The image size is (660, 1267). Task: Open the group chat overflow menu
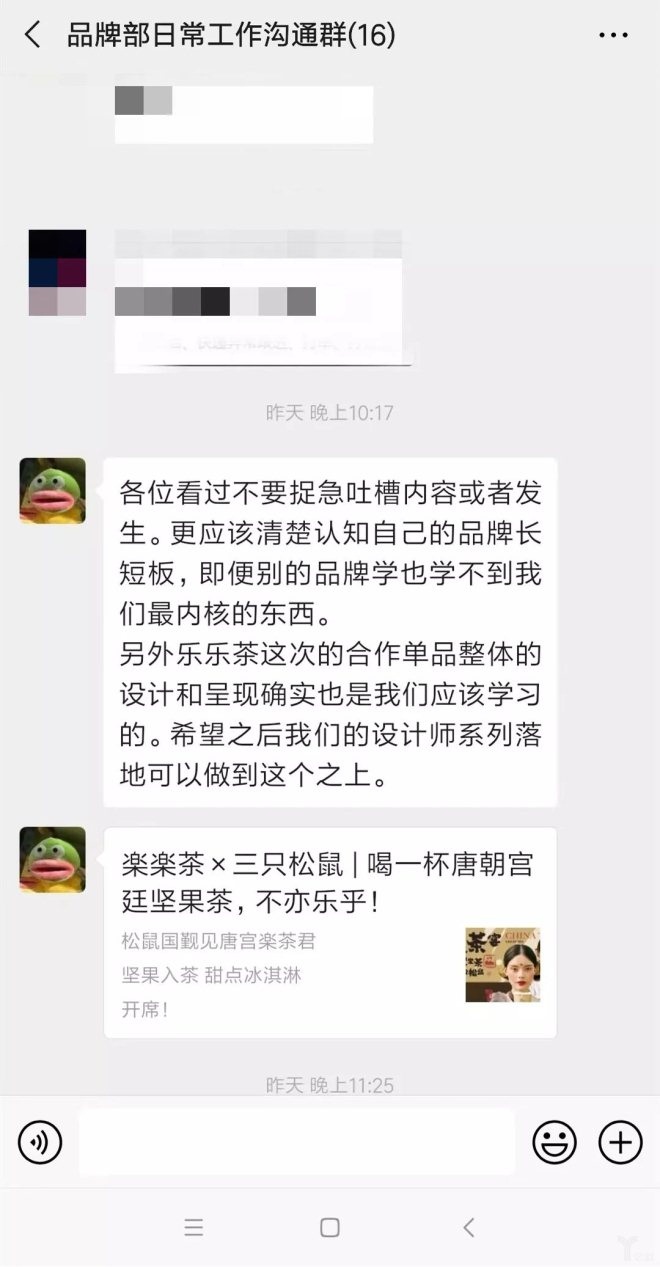click(x=612, y=36)
